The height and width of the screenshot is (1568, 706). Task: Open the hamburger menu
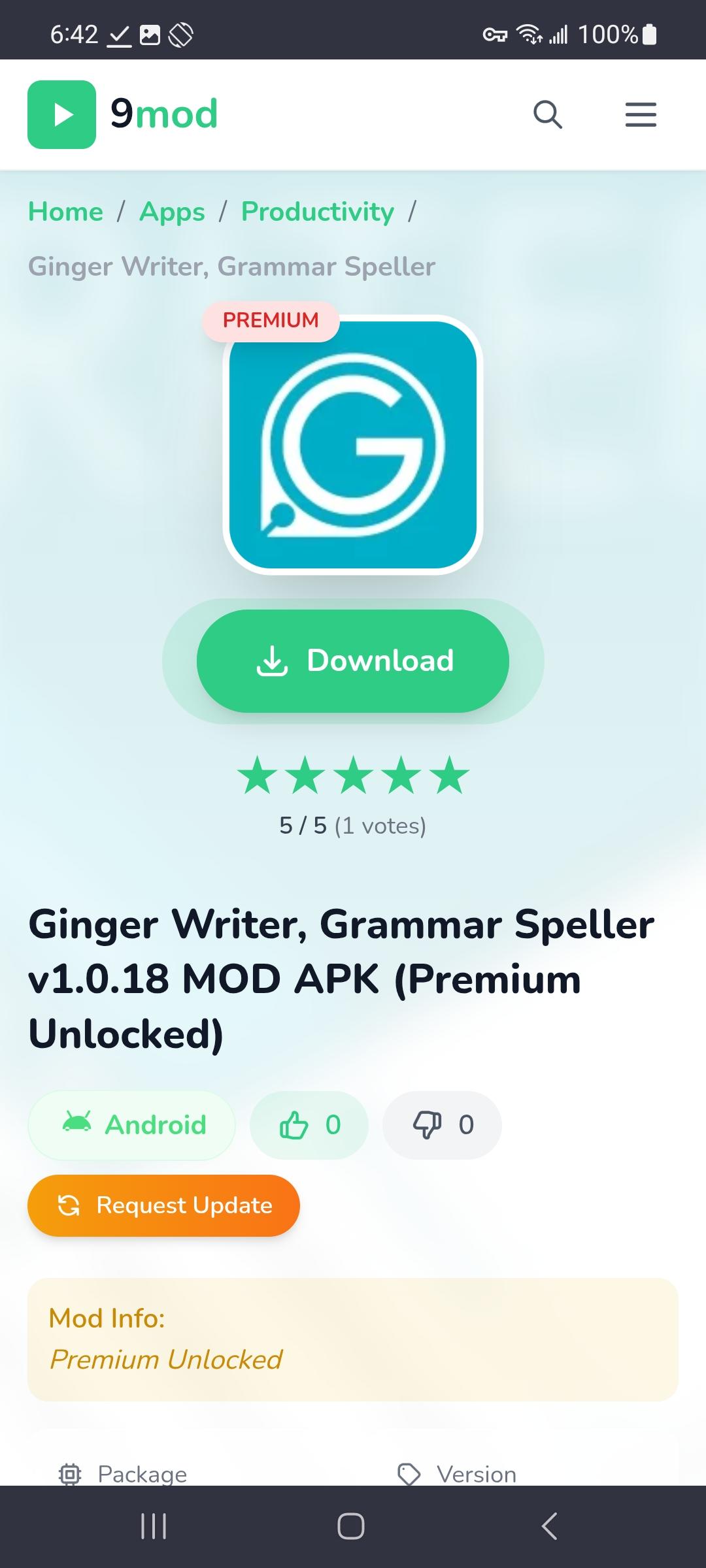click(641, 115)
